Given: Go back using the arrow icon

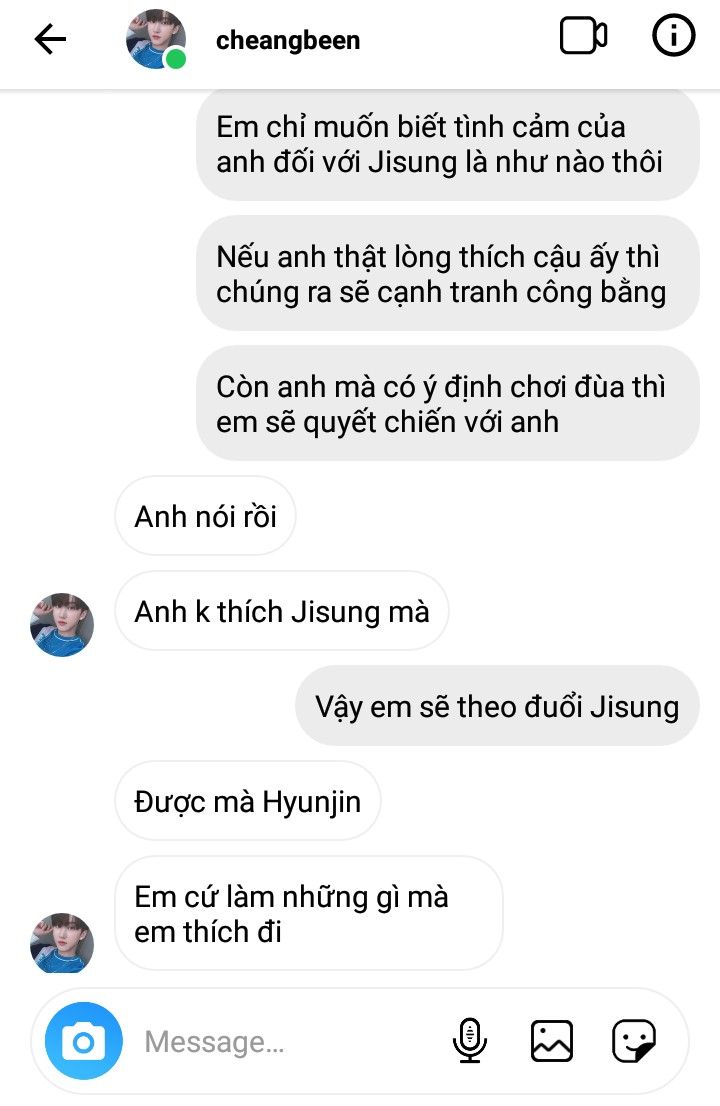Looking at the screenshot, I should click(x=50, y=39).
